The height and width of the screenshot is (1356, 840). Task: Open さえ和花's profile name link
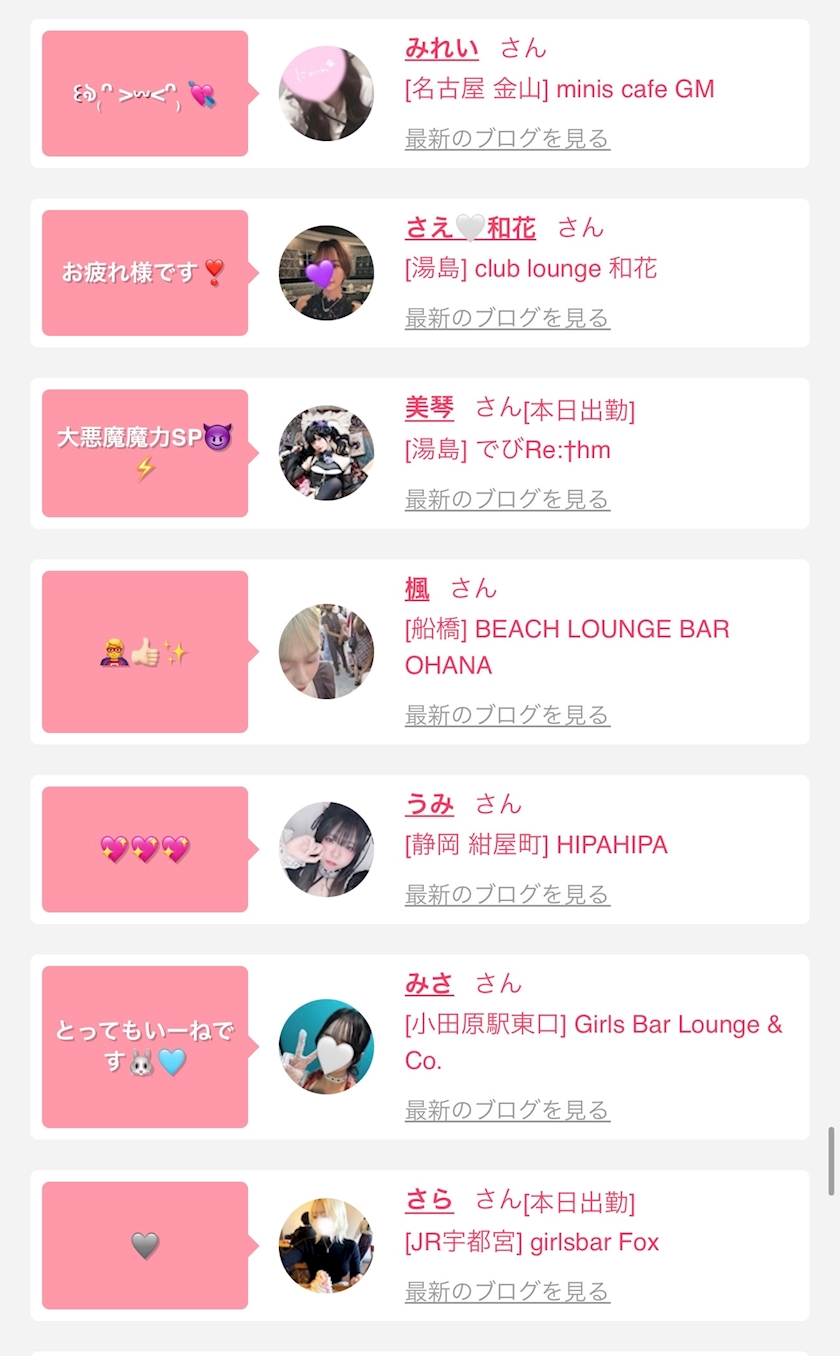coord(470,228)
